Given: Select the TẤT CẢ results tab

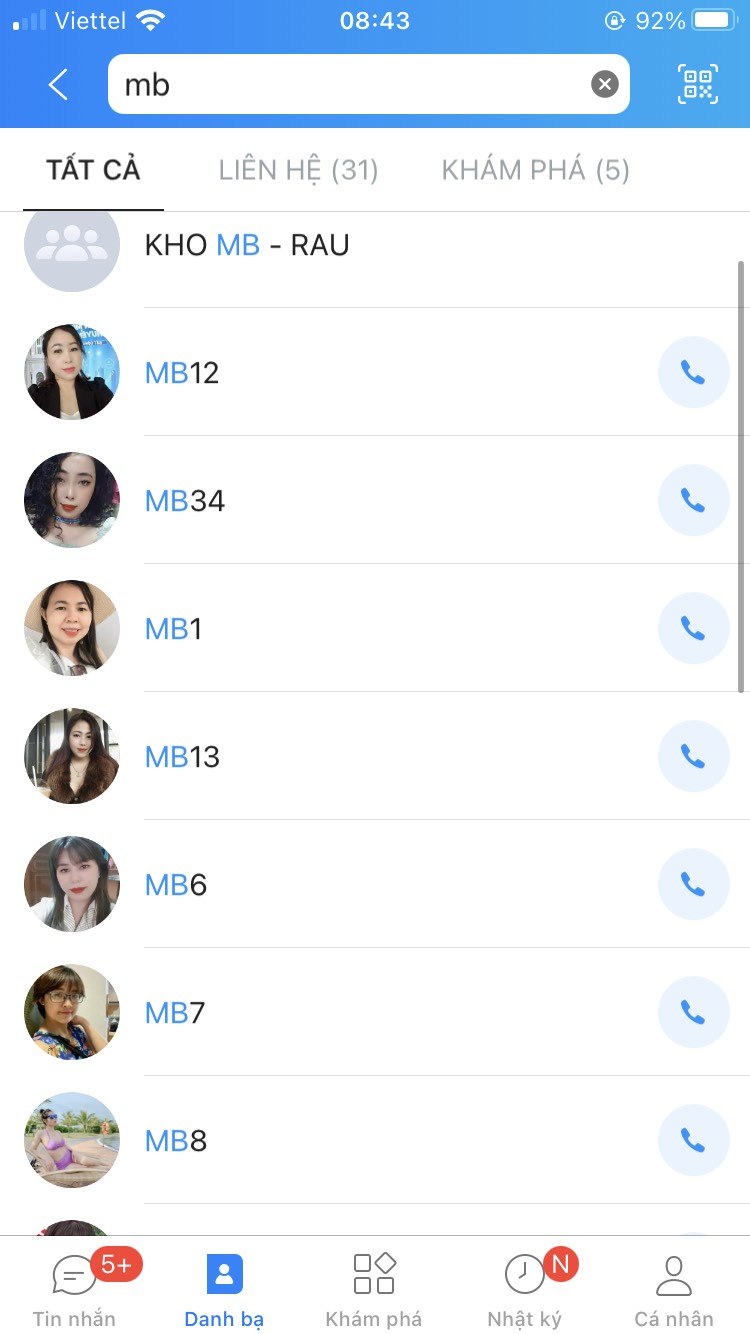Looking at the screenshot, I should [93, 170].
